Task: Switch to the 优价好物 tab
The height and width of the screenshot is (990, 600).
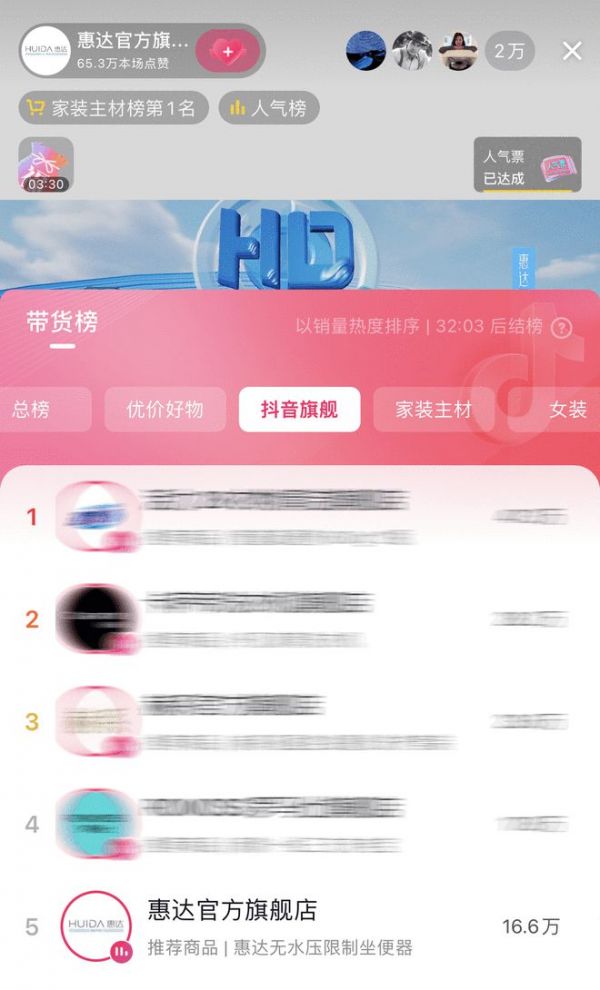Action: 165,409
